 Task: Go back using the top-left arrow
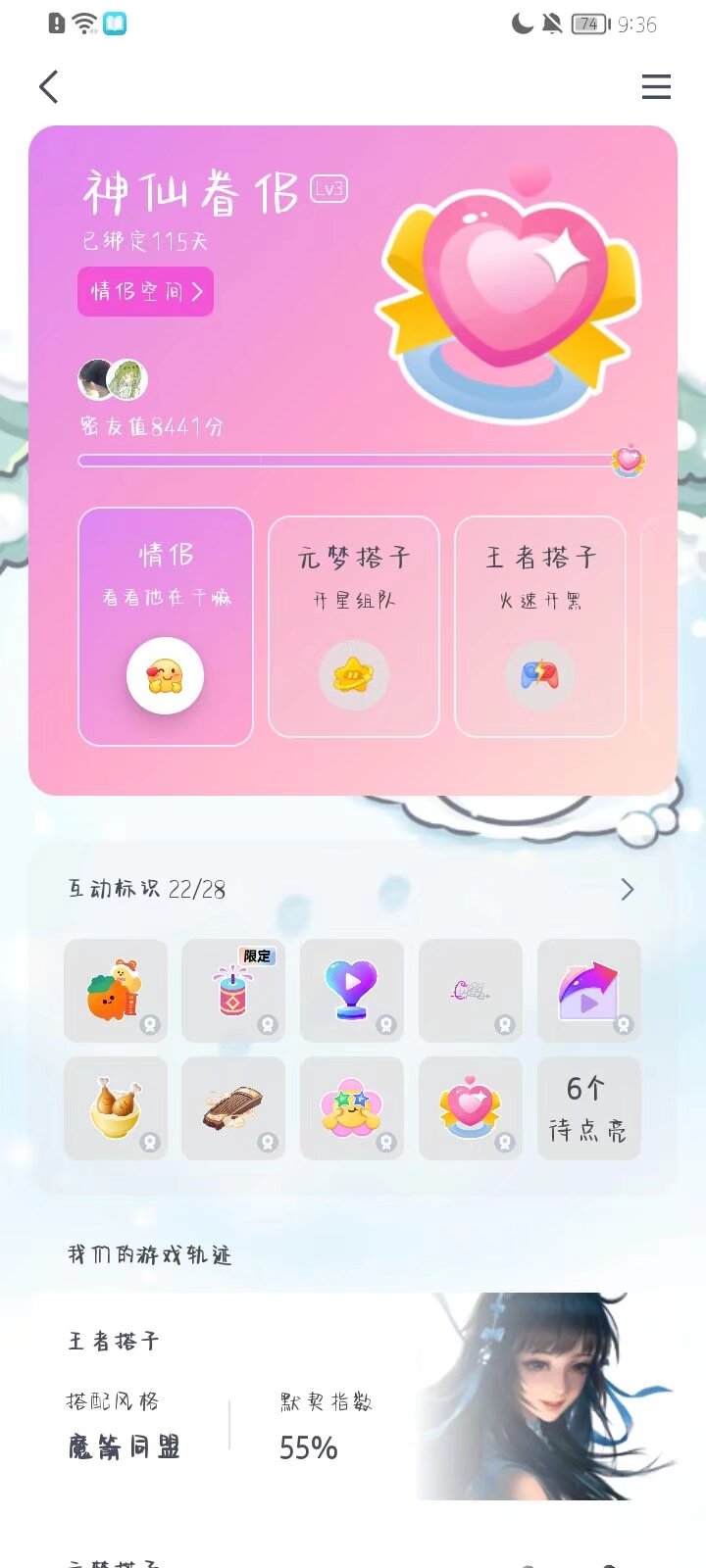49,87
